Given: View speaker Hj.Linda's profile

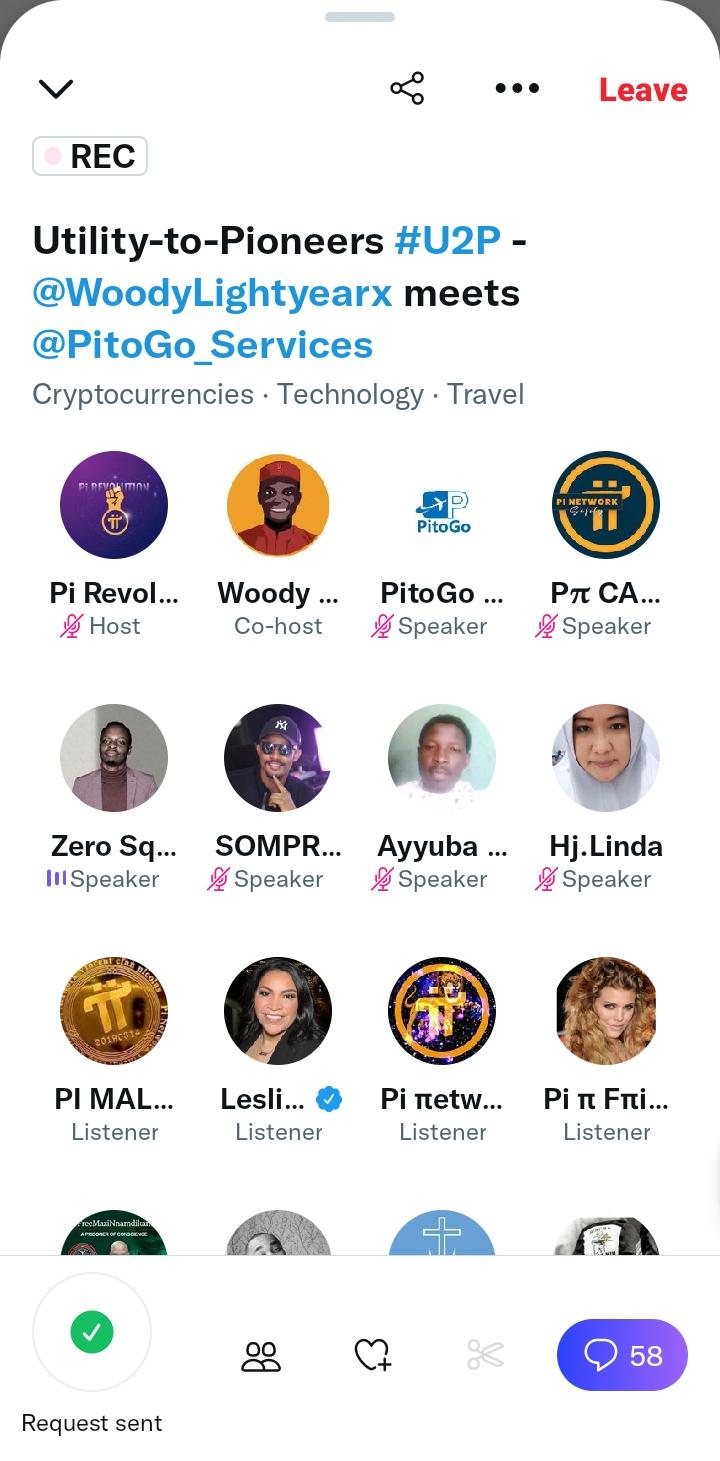Looking at the screenshot, I should (606, 758).
